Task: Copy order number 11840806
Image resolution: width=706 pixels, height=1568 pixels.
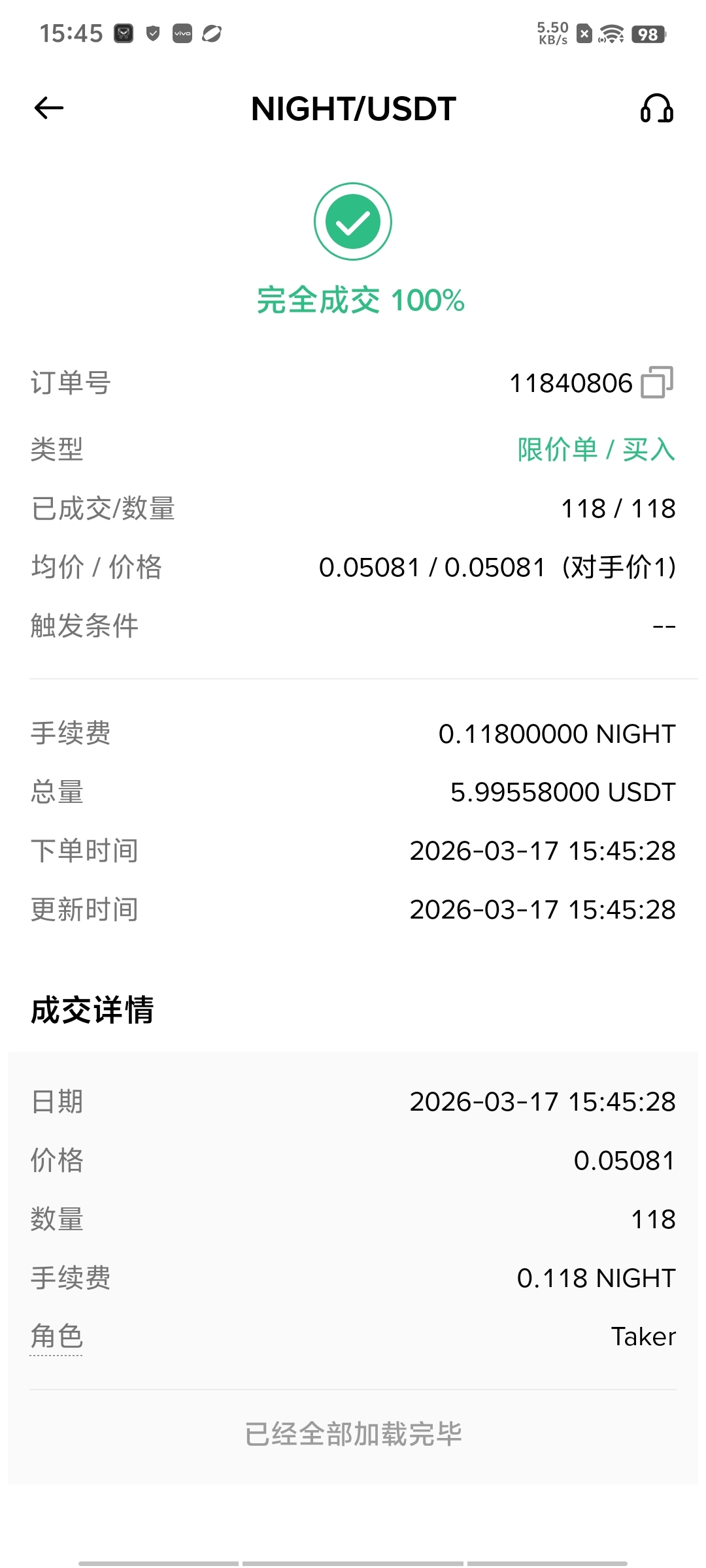Action: pyautogui.click(x=657, y=383)
